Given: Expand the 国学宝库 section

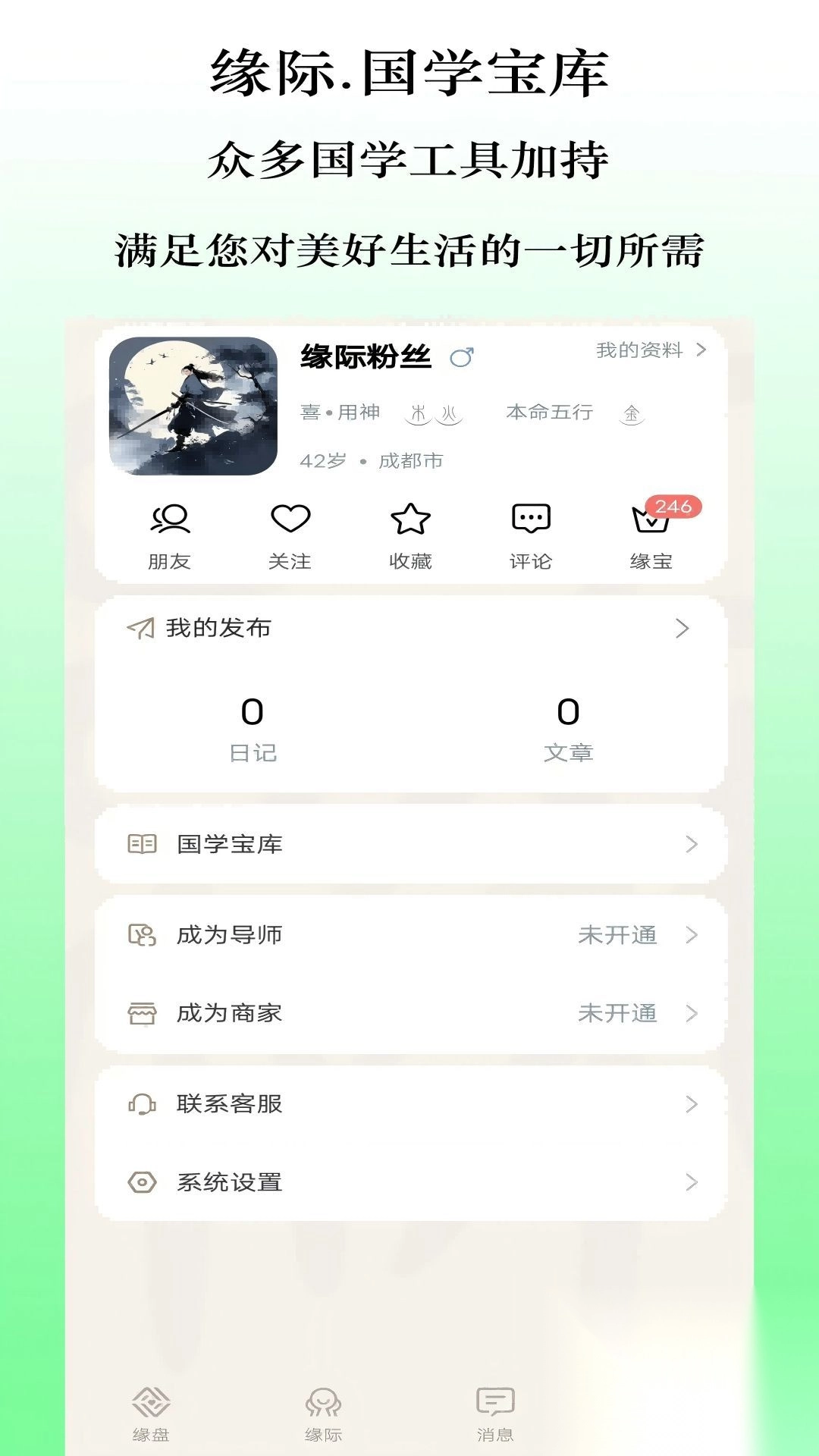Looking at the screenshot, I should (409, 844).
